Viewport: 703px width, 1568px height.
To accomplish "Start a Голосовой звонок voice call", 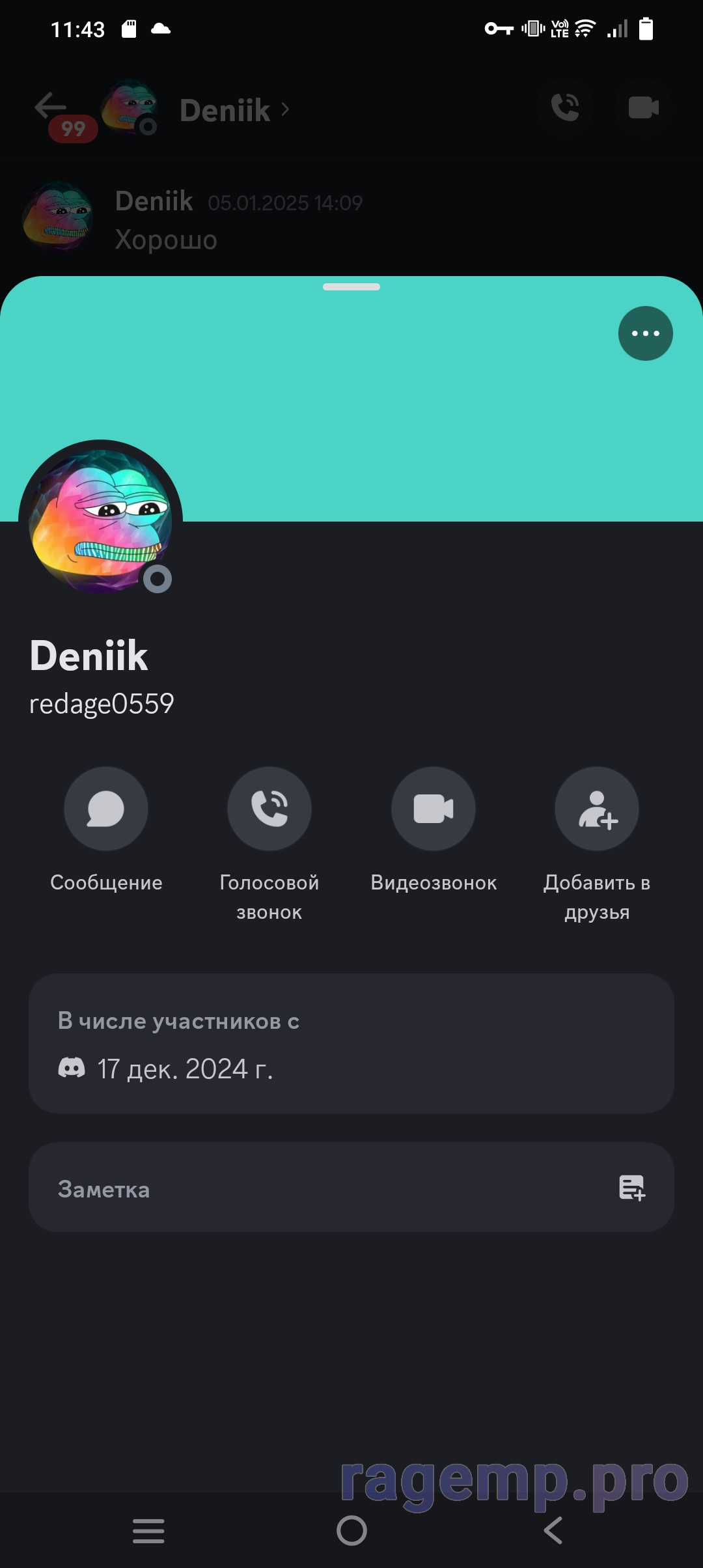I will pyautogui.click(x=269, y=809).
